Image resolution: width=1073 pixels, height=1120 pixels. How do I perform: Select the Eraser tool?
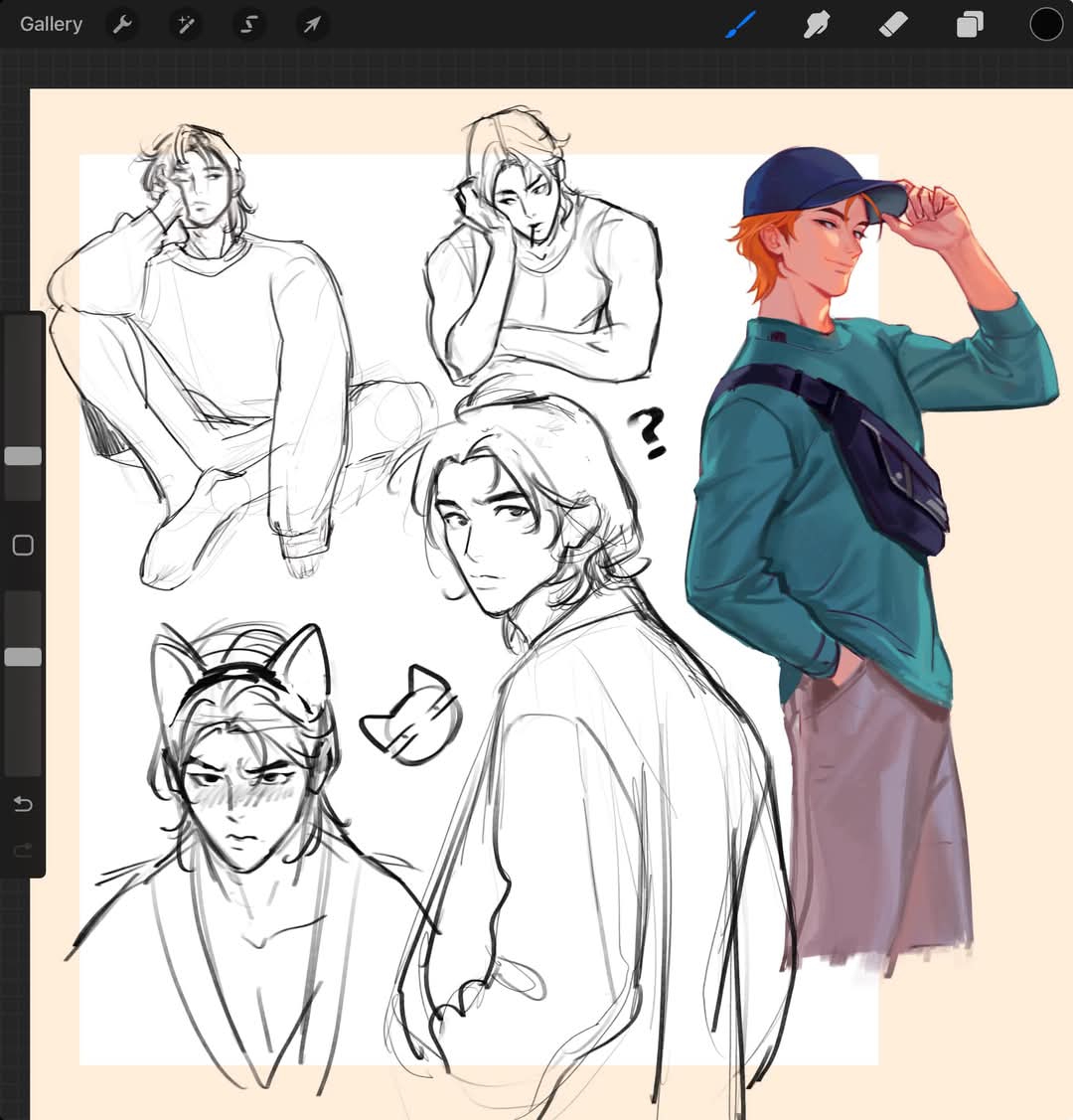click(893, 24)
